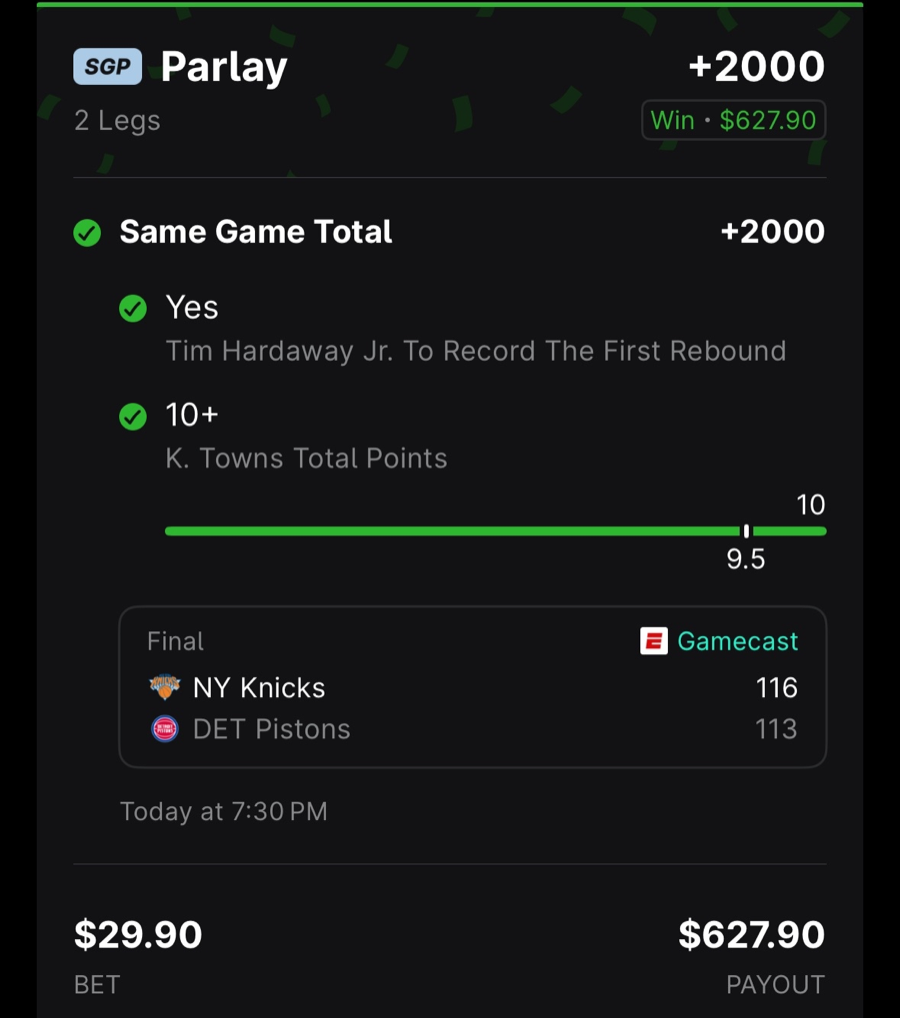The height and width of the screenshot is (1018, 900).
Task: Toggle the Yes selection for first rebound
Action: [192, 308]
